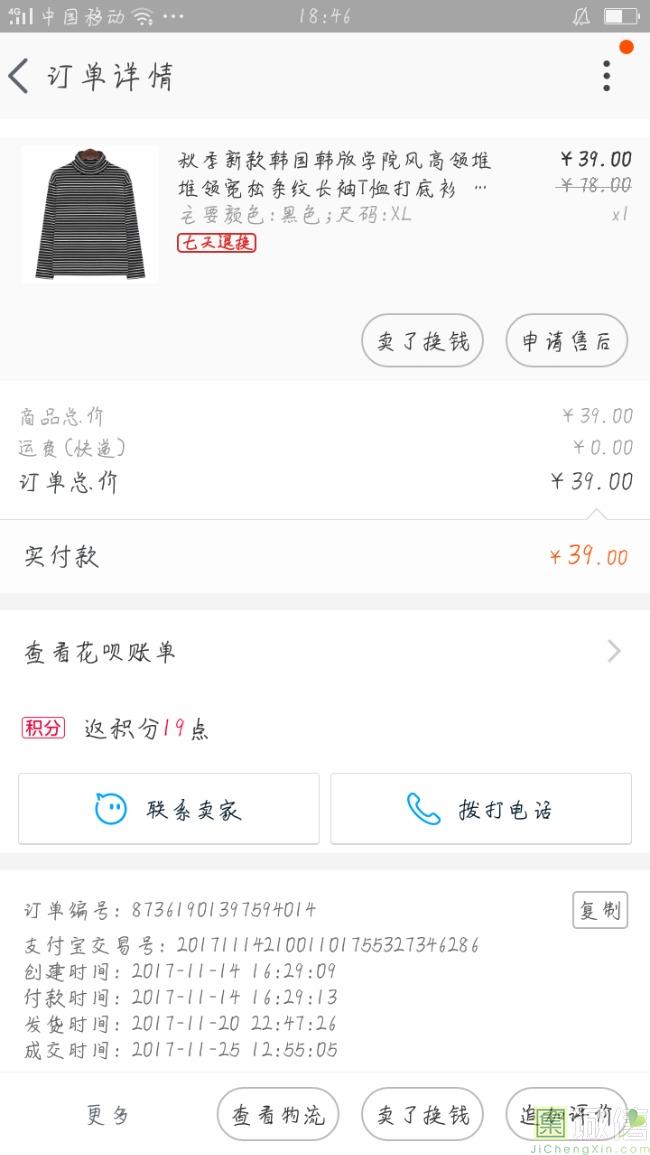Select the 申请售后 button
The image size is (650, 1155).
(x=566, y=341)
